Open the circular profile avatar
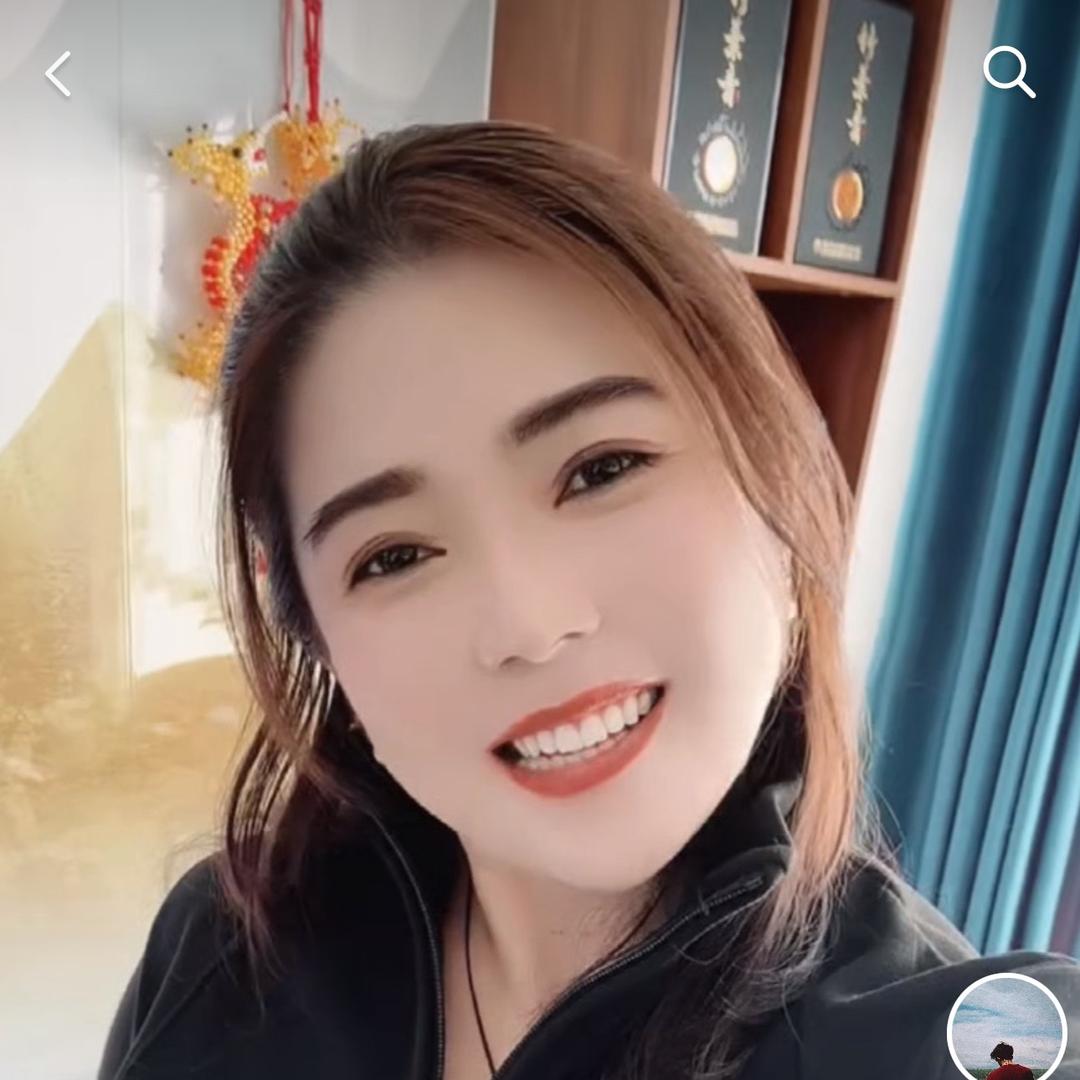 coord(1007,1030)
